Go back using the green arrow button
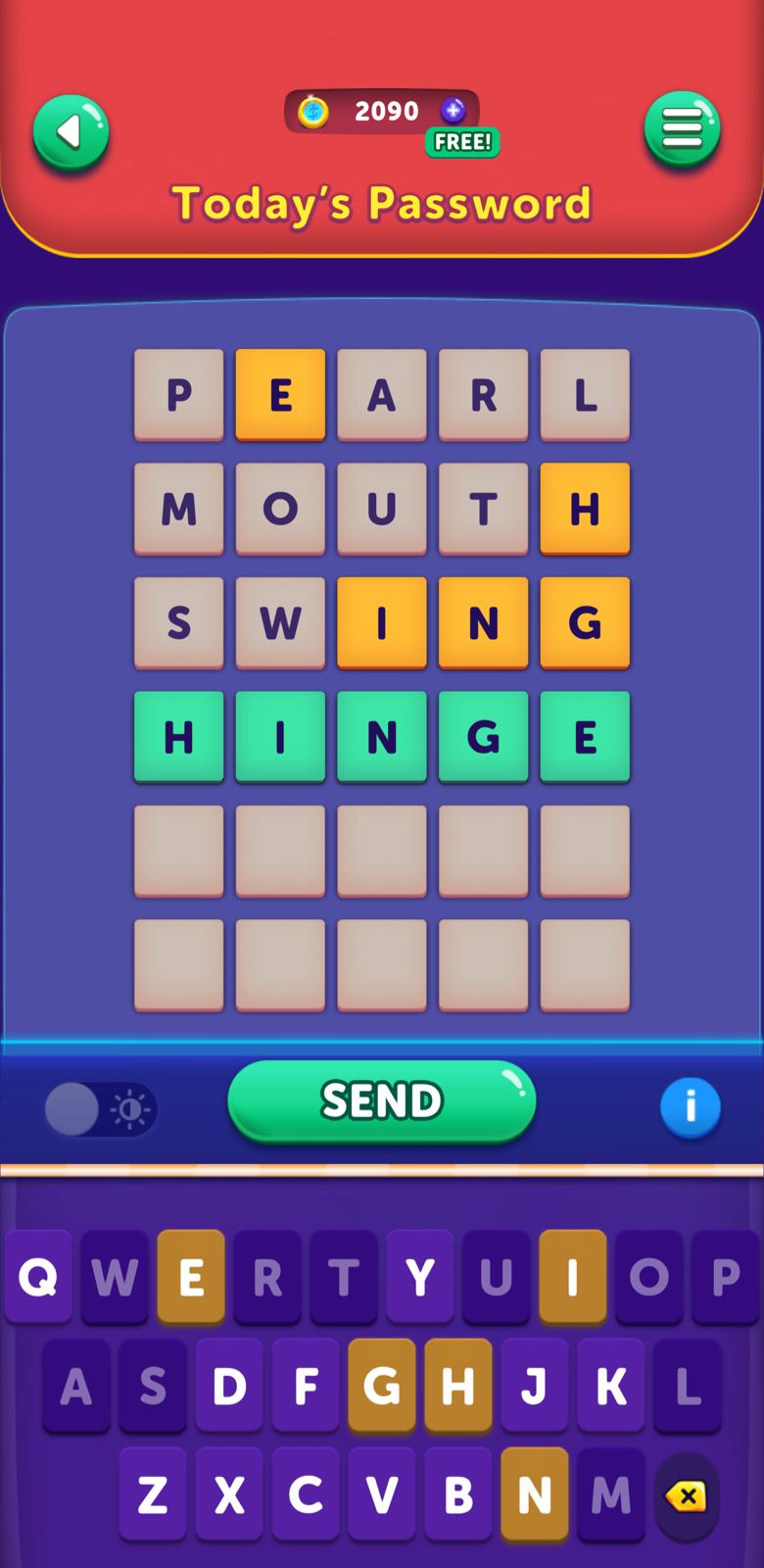The width and height of the screenshot is (764, 1568). pyautogui.click(x=71, y=132)
